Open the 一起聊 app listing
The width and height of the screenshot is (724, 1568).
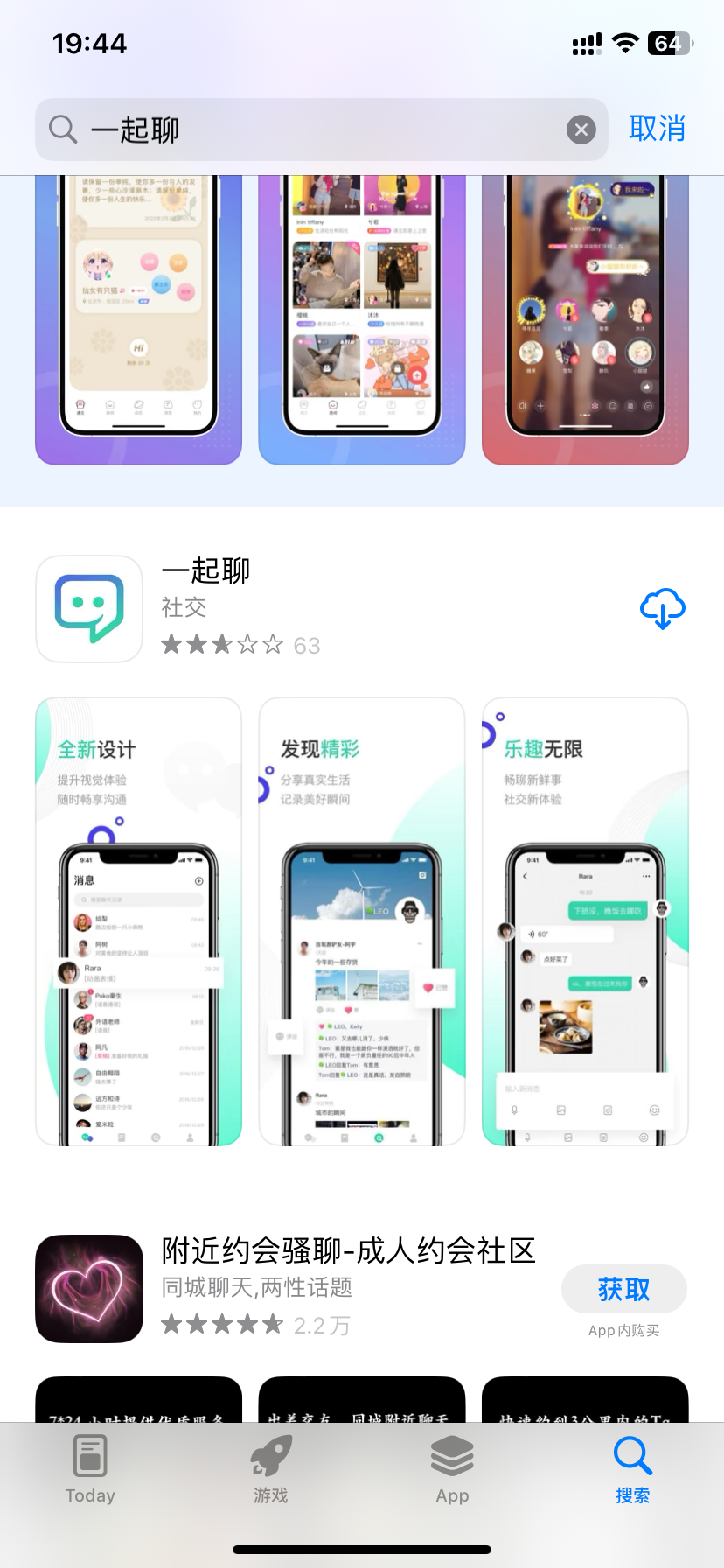click(350, 607)
